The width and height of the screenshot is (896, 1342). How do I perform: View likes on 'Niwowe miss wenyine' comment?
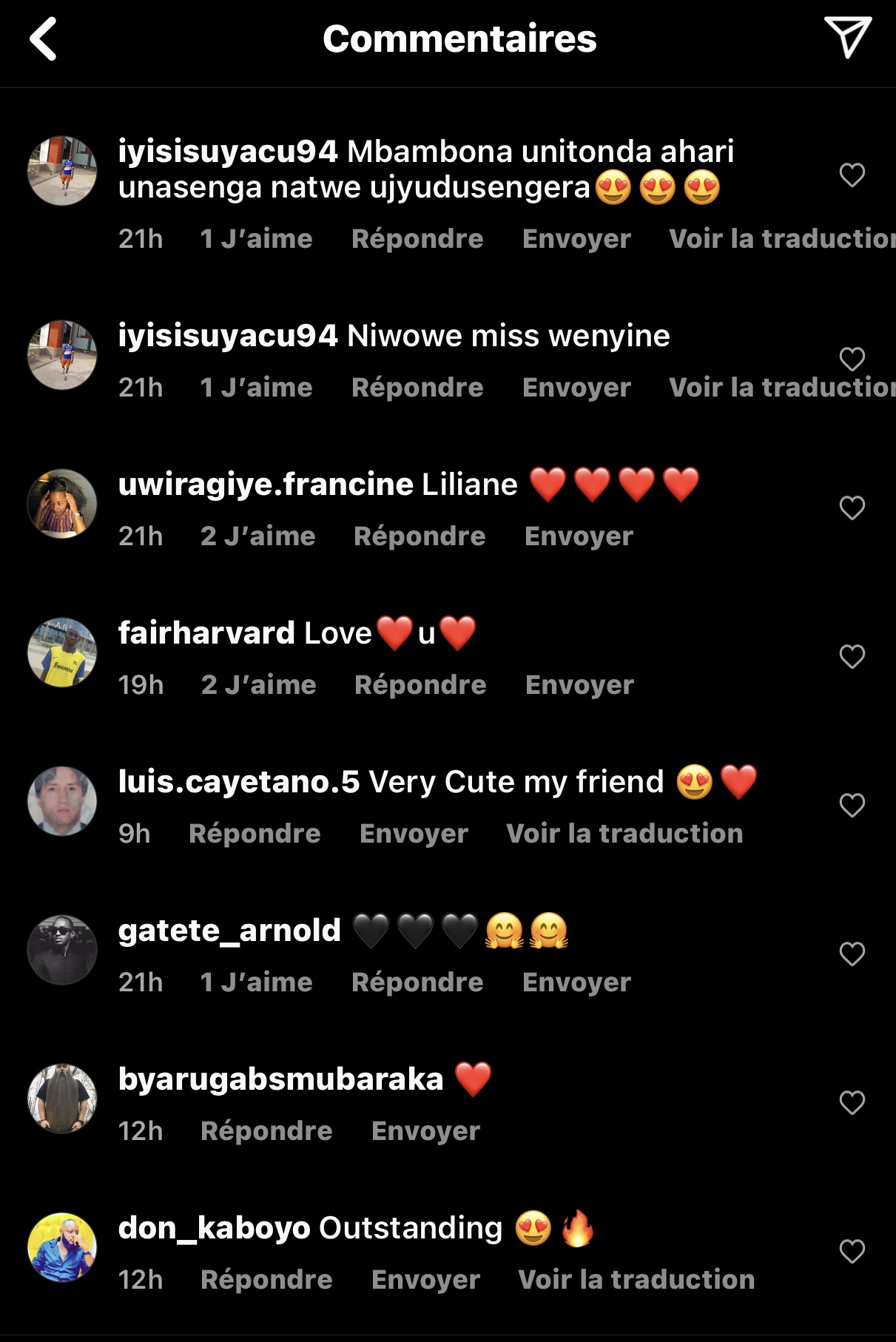click(256, 388)
